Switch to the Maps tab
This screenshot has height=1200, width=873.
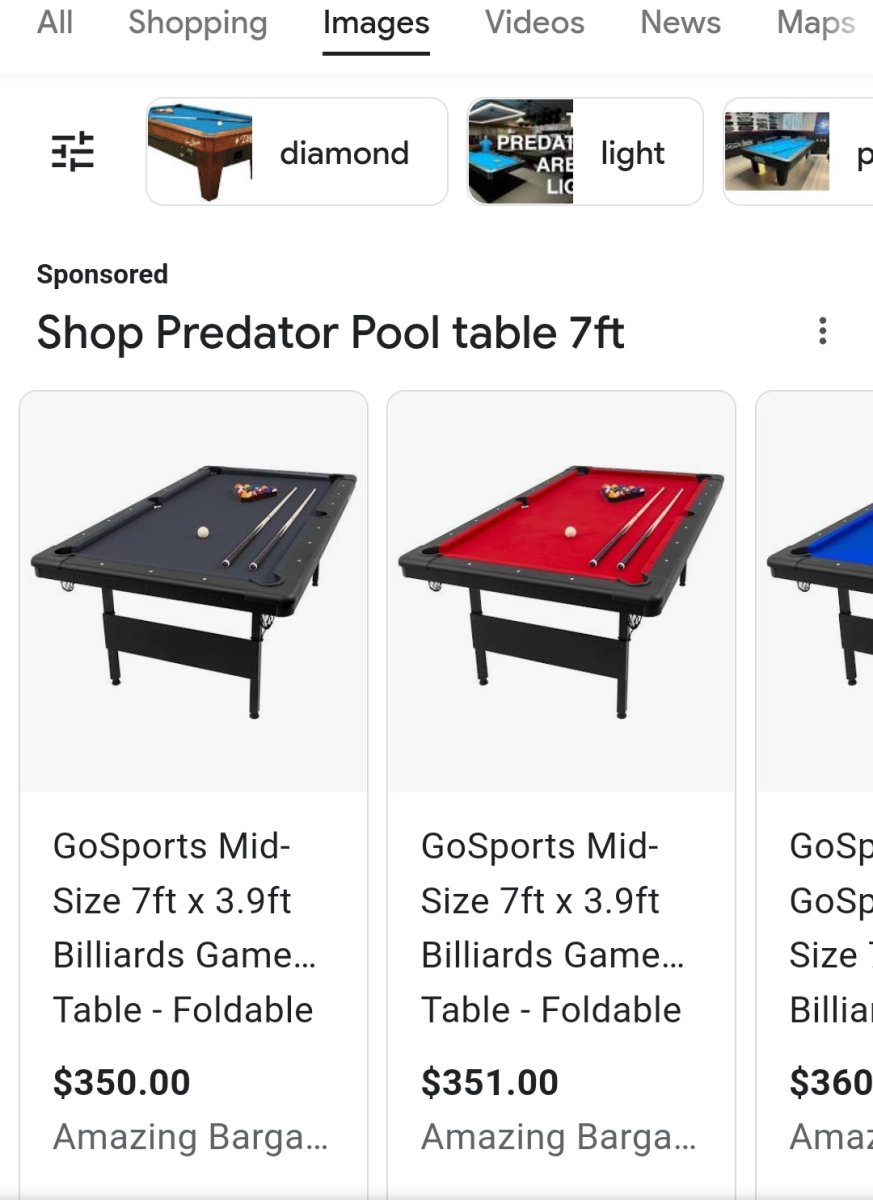tap(816, 23)
